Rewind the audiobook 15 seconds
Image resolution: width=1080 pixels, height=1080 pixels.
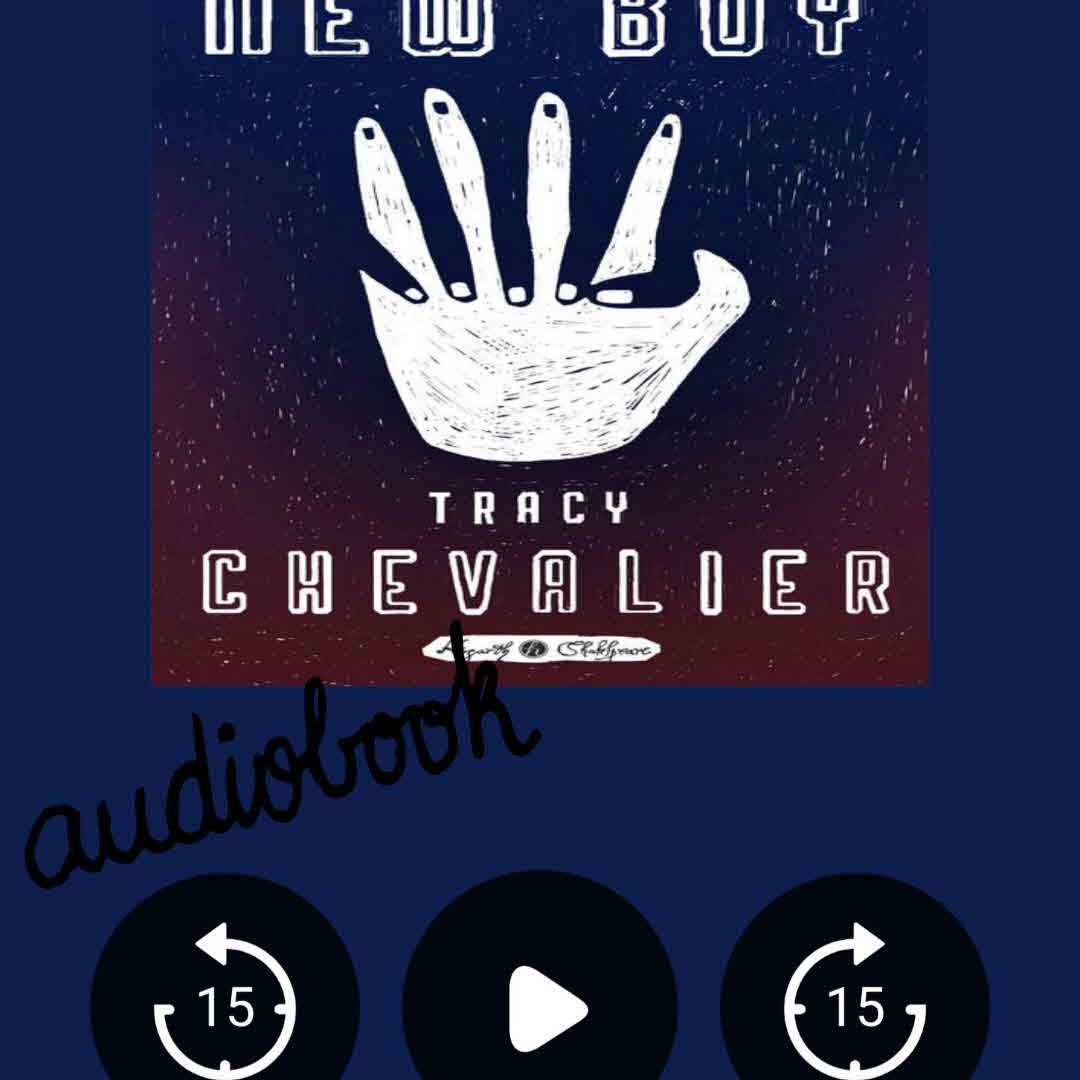pos(225,1000)
